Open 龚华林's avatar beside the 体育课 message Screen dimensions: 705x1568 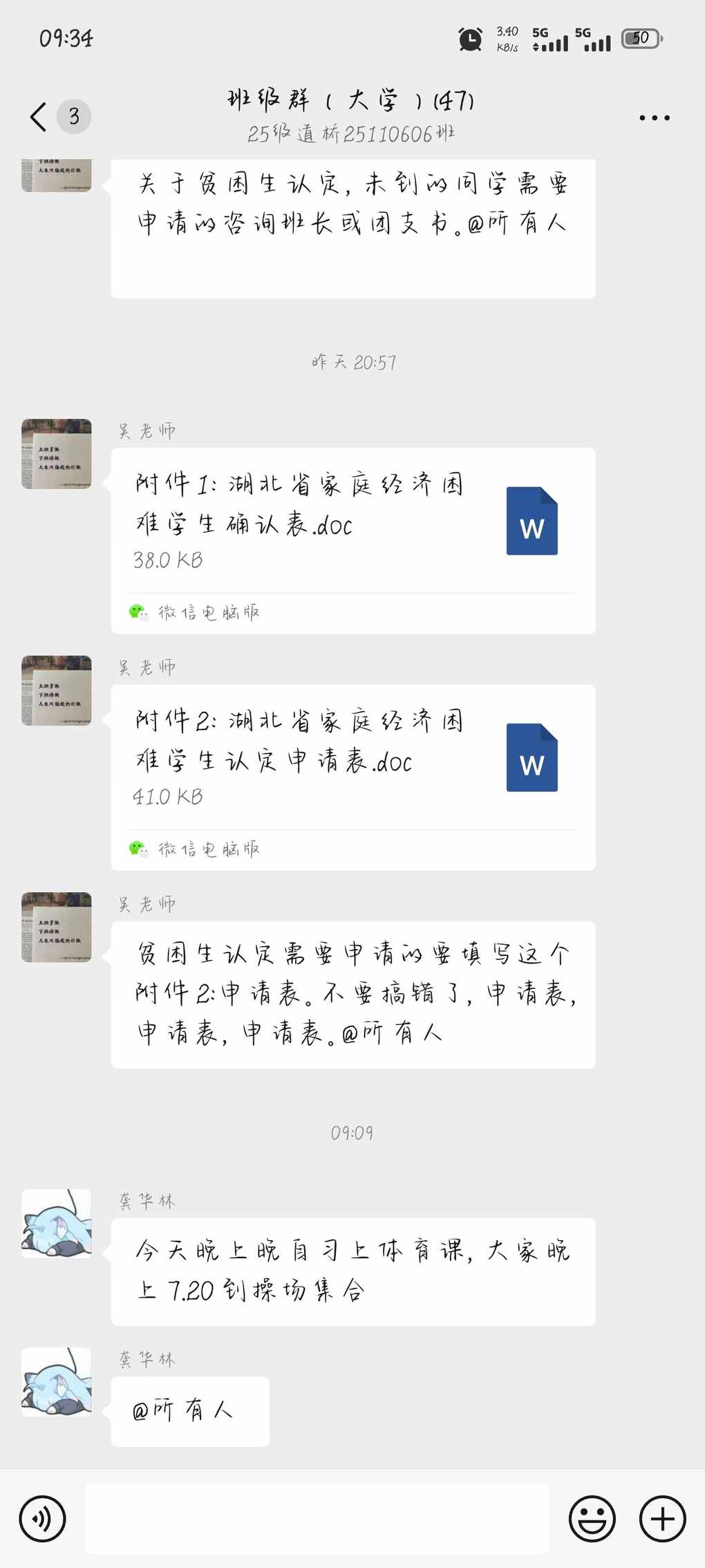pos(57,1223)
